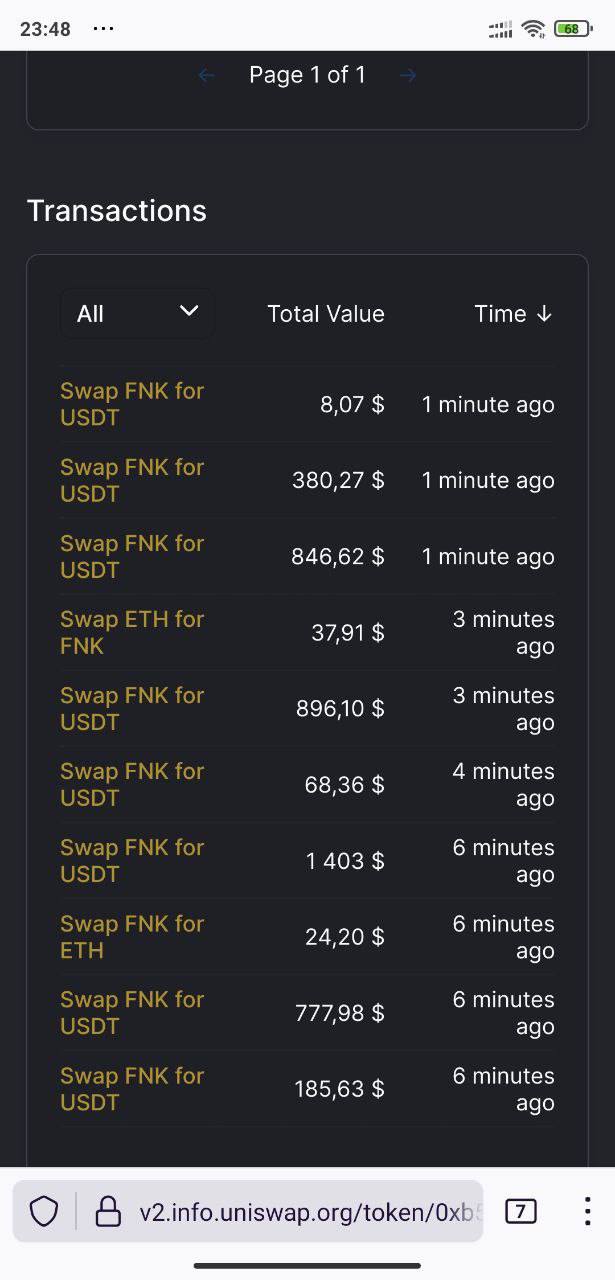Open the Swap FNK for ETH link
615x1280 pixels.
point(132,937)
